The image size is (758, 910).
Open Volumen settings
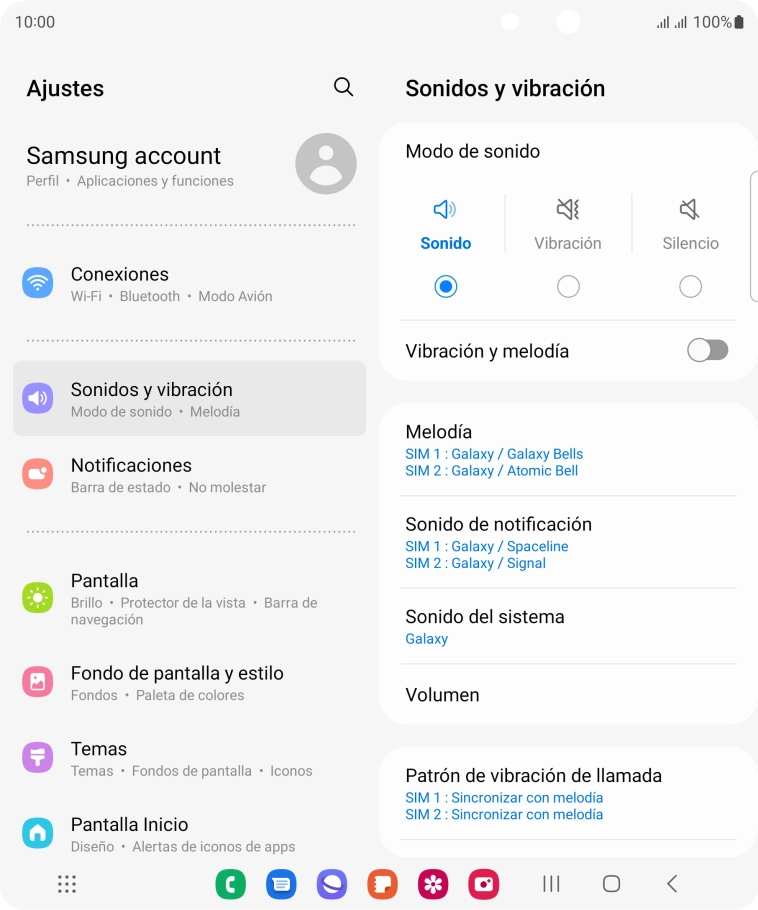567,694
